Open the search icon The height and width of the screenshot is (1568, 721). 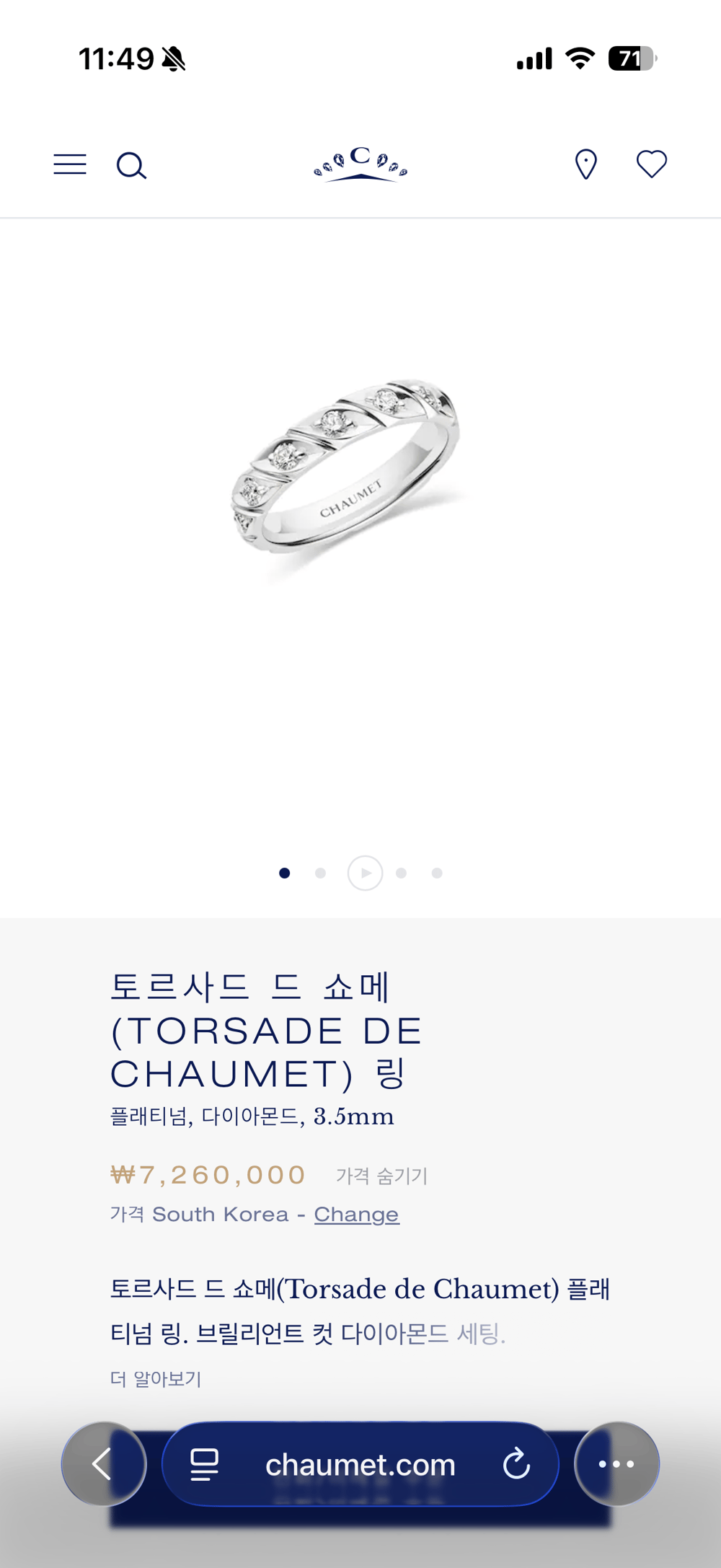[131, 165]
